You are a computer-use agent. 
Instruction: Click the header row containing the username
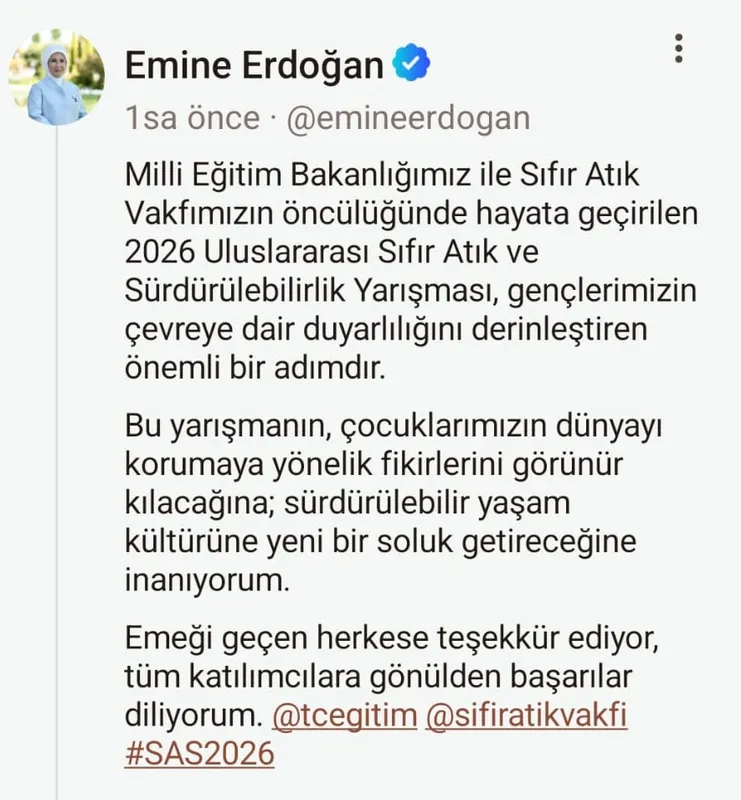coord(300,80)
